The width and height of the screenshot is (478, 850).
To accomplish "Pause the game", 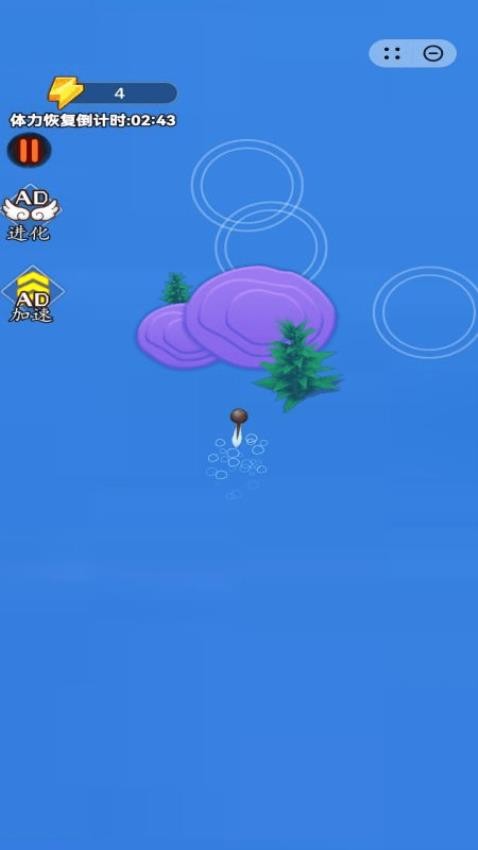I will click(x=29, y=150).
